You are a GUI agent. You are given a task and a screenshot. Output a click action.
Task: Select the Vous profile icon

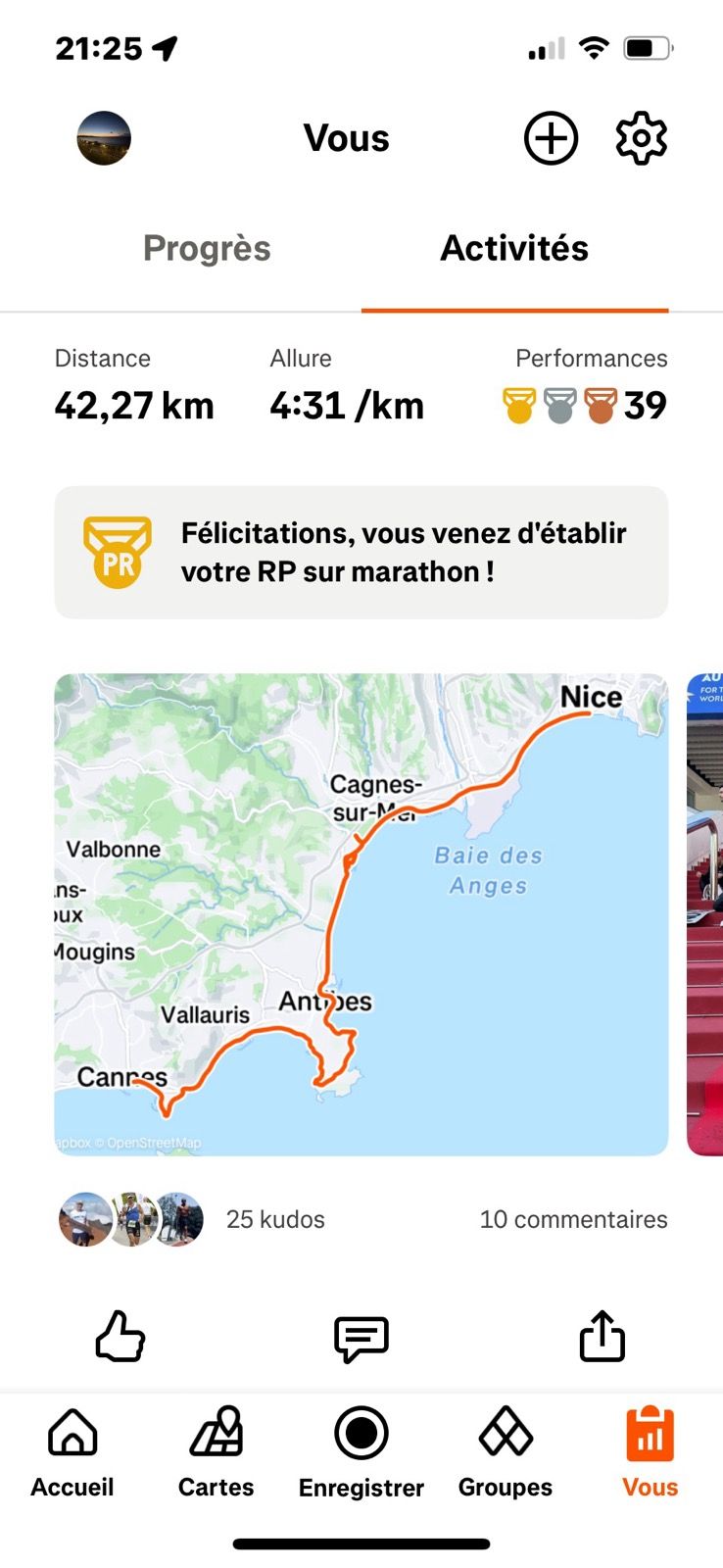pos(650,1434)
